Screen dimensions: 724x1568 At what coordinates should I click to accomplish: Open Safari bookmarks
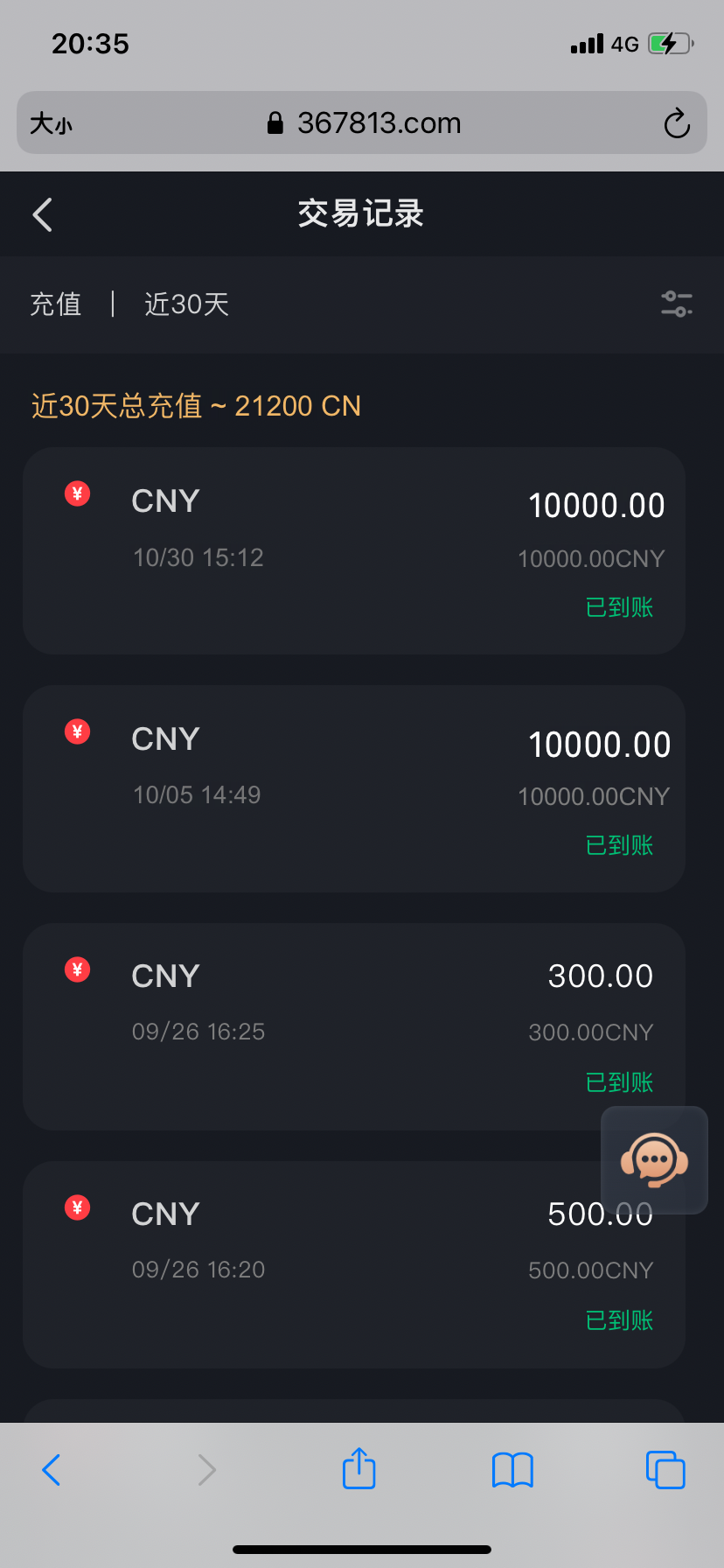[x=512, y=1469]
